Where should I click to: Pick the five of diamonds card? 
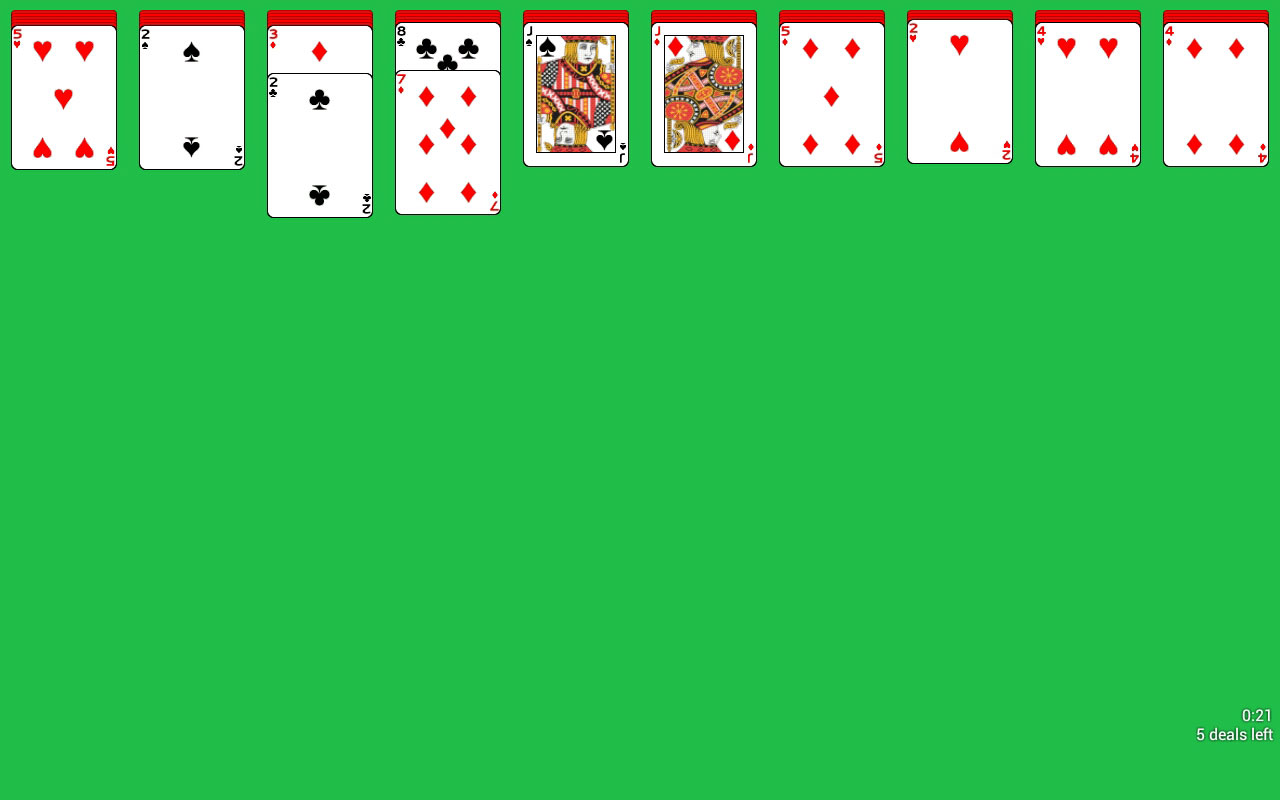(x=832, y=94)
